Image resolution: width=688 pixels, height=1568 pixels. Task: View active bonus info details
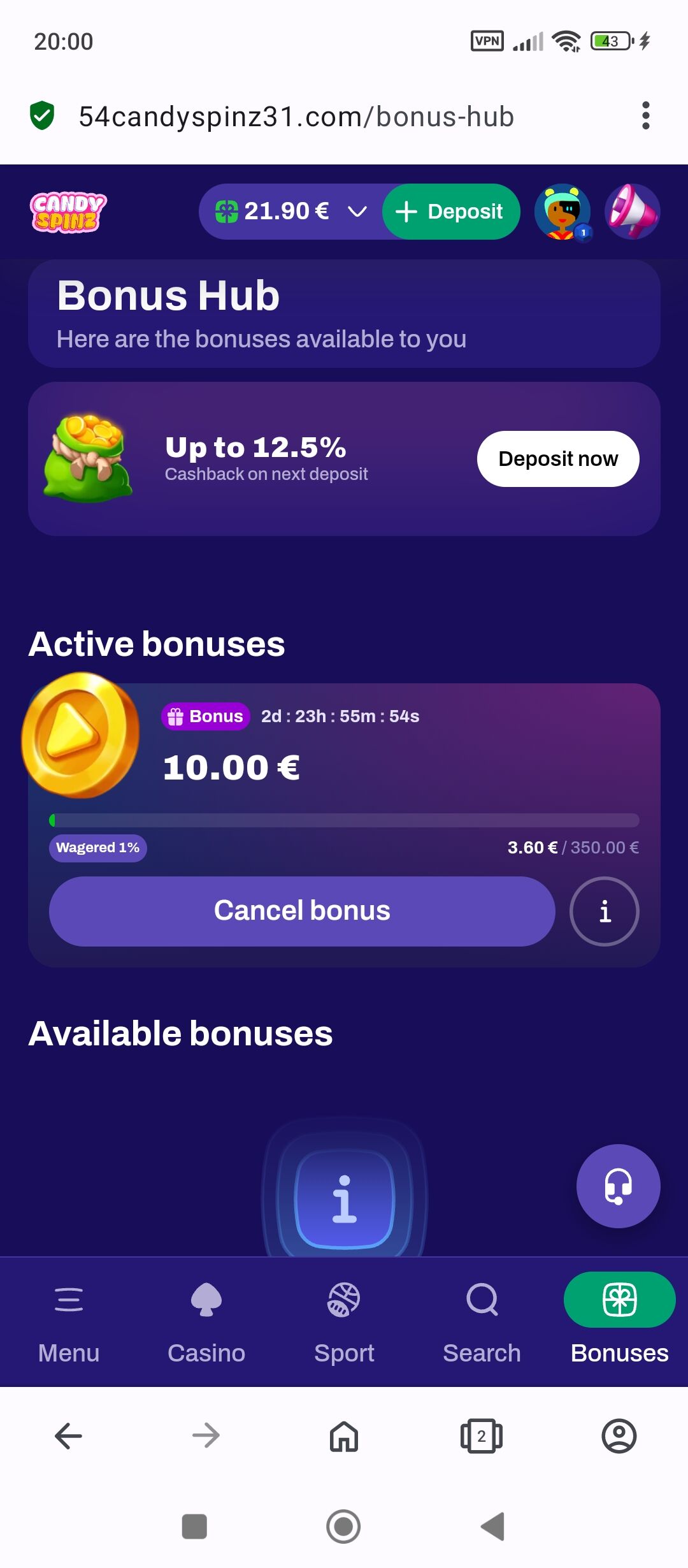(604, 911)
